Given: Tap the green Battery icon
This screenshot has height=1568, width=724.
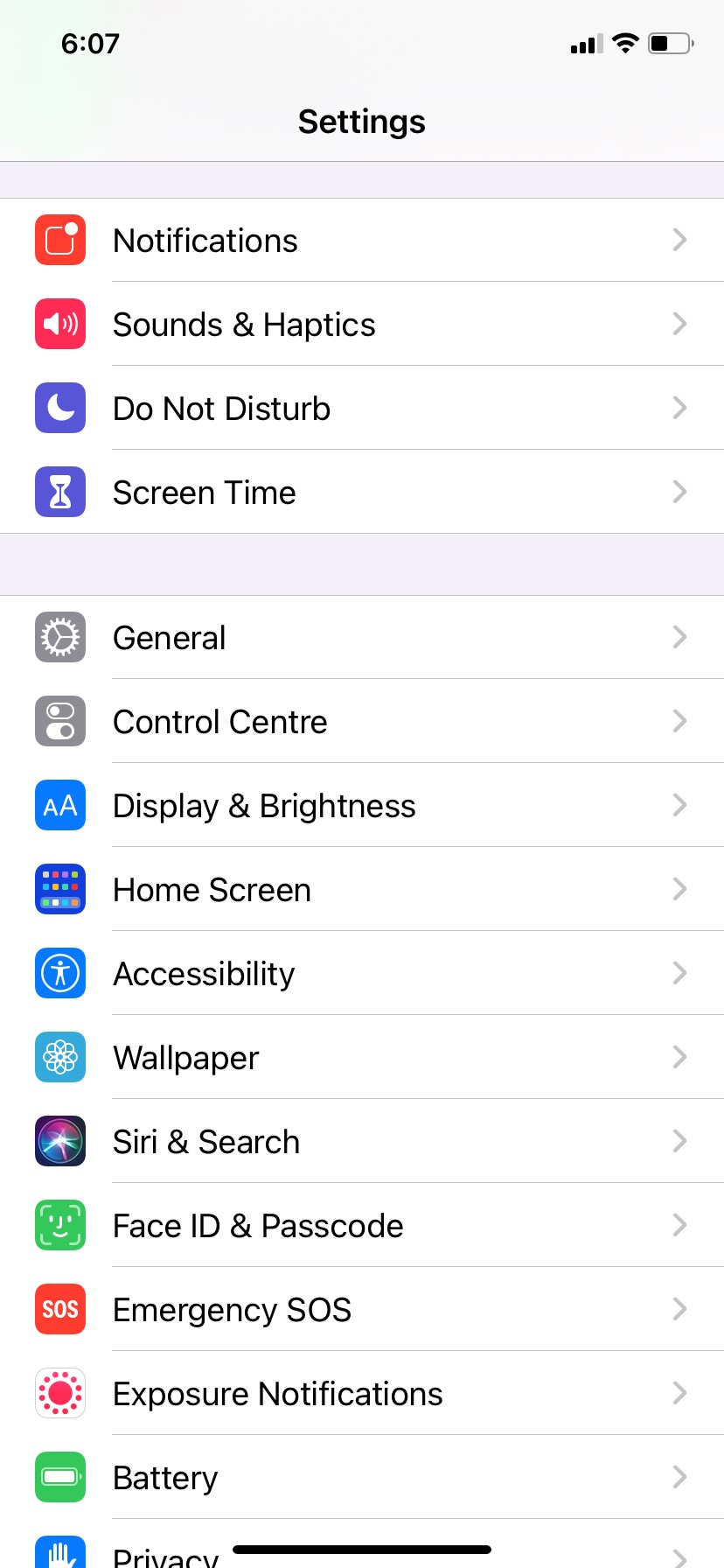Looking at the screenshot, I should click(x=59, y=1477).
